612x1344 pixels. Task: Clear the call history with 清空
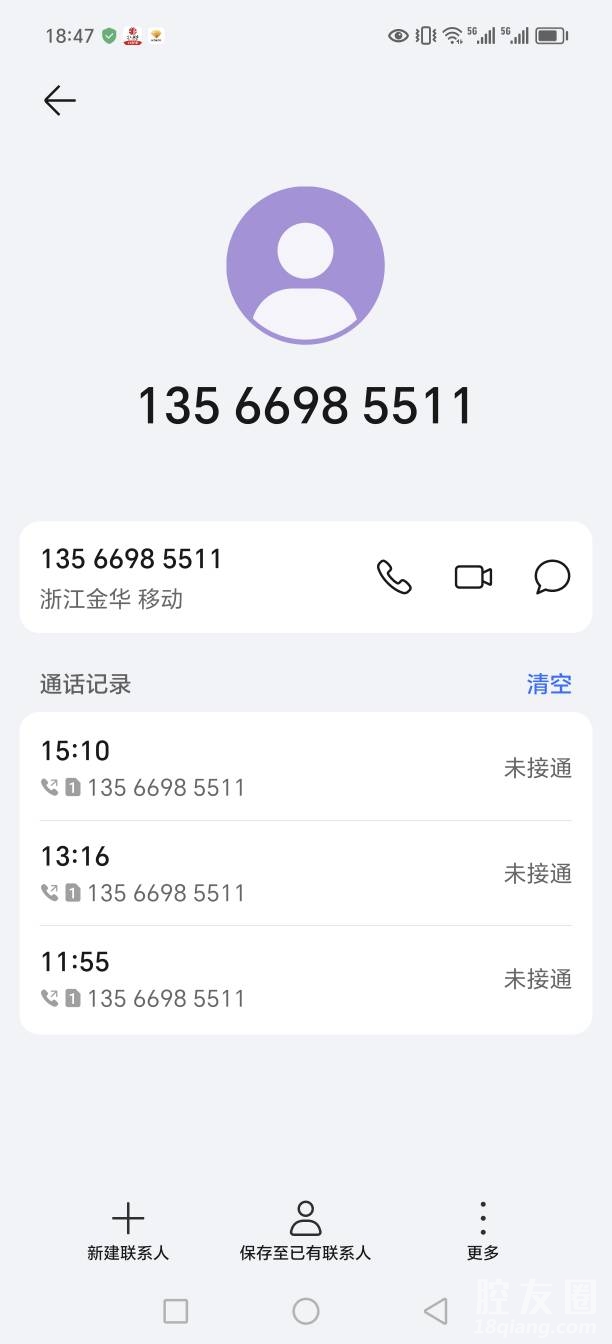(549, 684)
